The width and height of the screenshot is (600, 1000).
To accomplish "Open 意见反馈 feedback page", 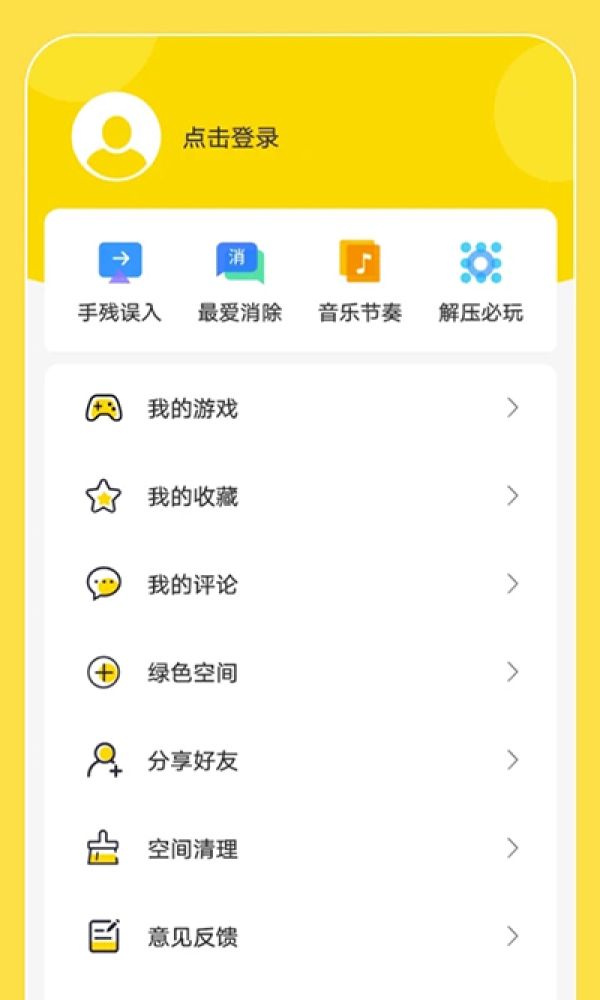I will [300, 937].
